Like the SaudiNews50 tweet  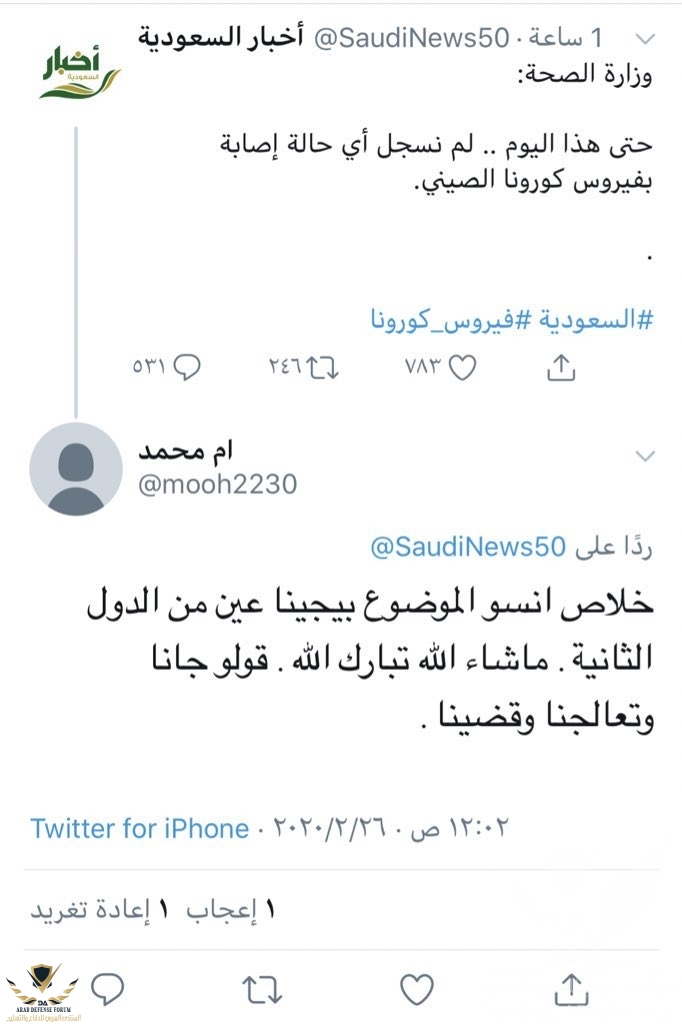point(461,368)
